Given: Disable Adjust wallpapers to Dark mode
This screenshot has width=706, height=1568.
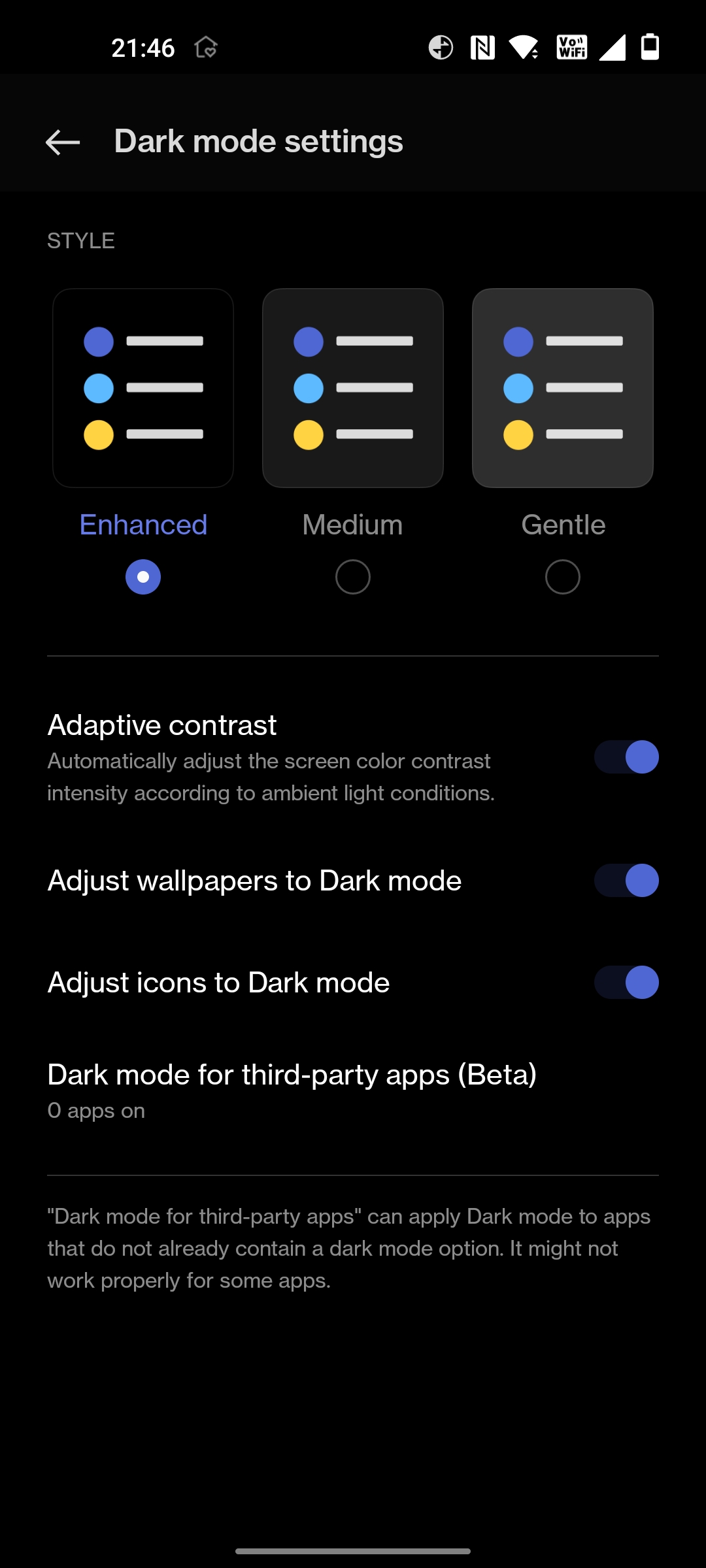Looking at the screenshot, I should click(x=626, y=881).
